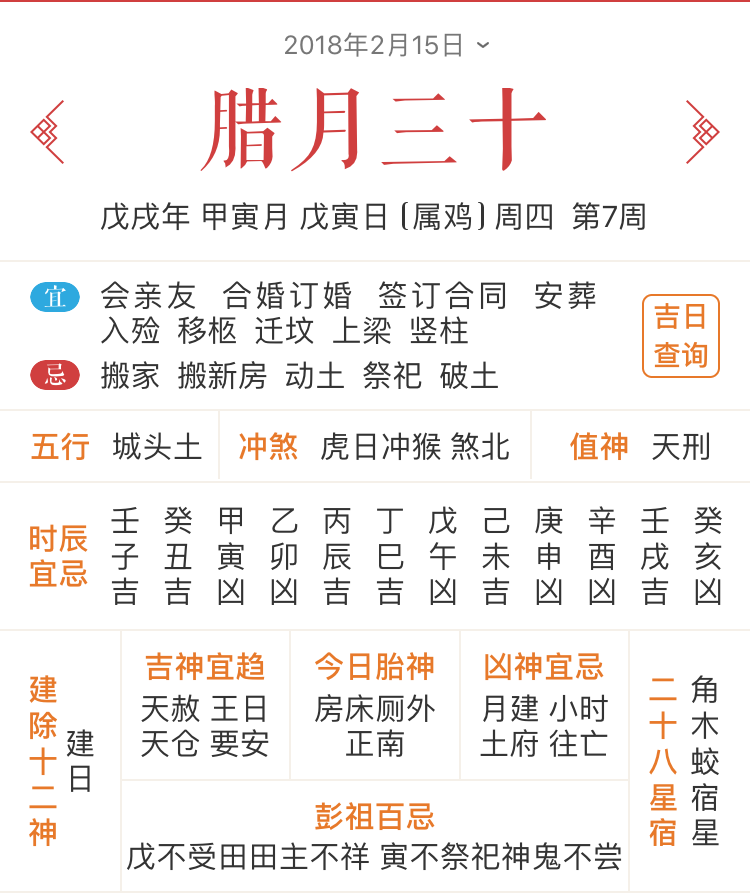
Task: Go to the previous day
Action: 47,132
